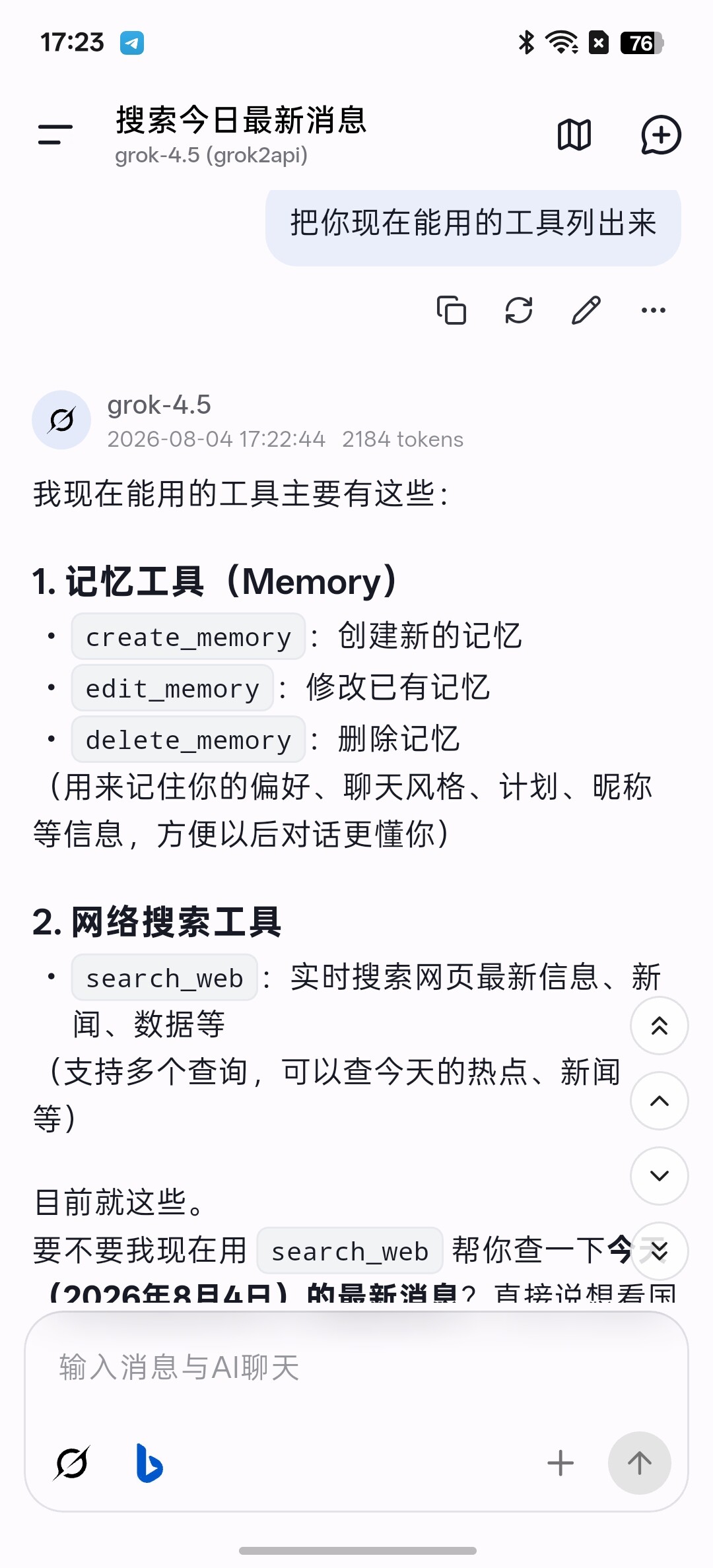This screenshot has width=713, height=1568.
Task: Open the map-style icon in header
Action: (574, 135)
